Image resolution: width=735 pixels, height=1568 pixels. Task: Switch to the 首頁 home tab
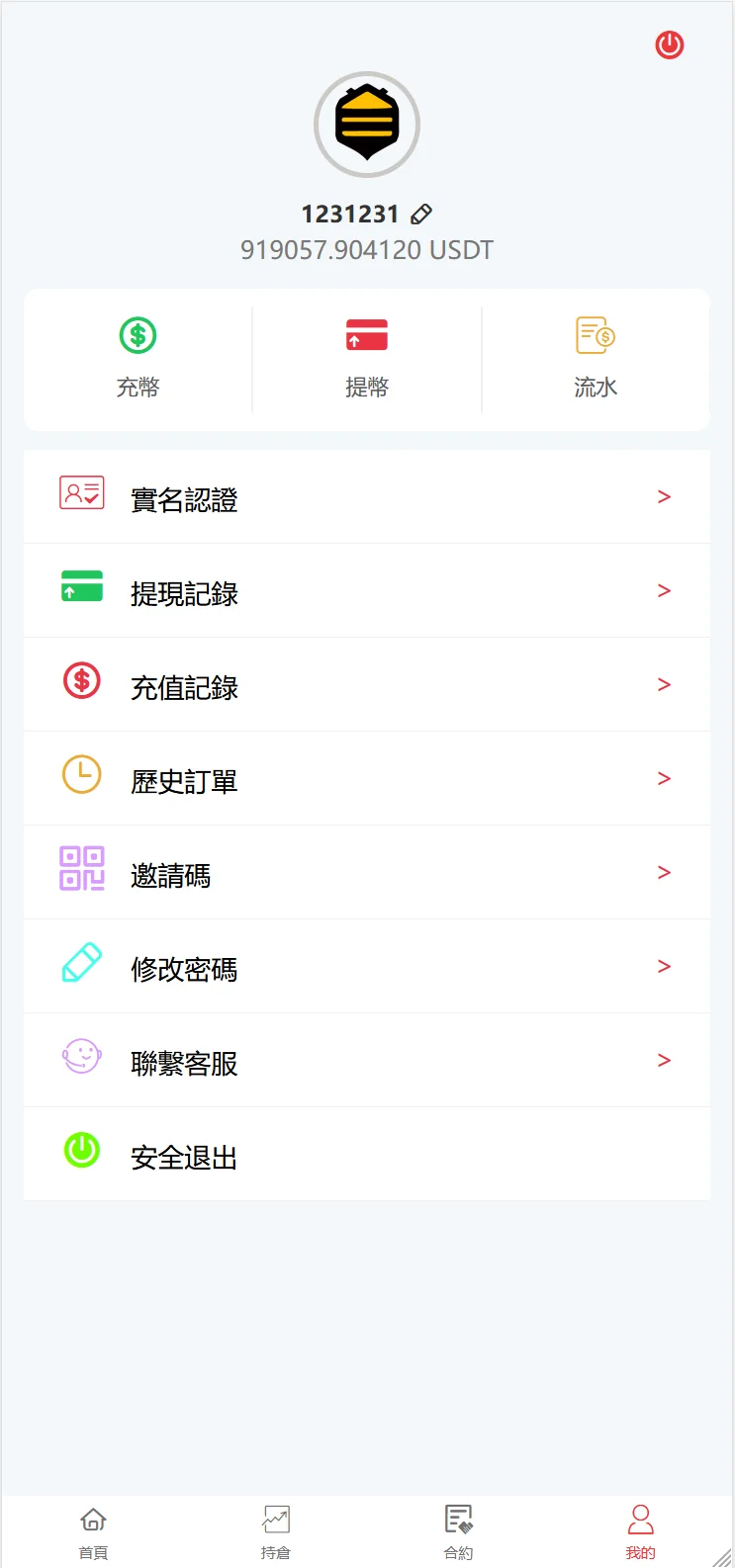click(x=93, y=1531)
